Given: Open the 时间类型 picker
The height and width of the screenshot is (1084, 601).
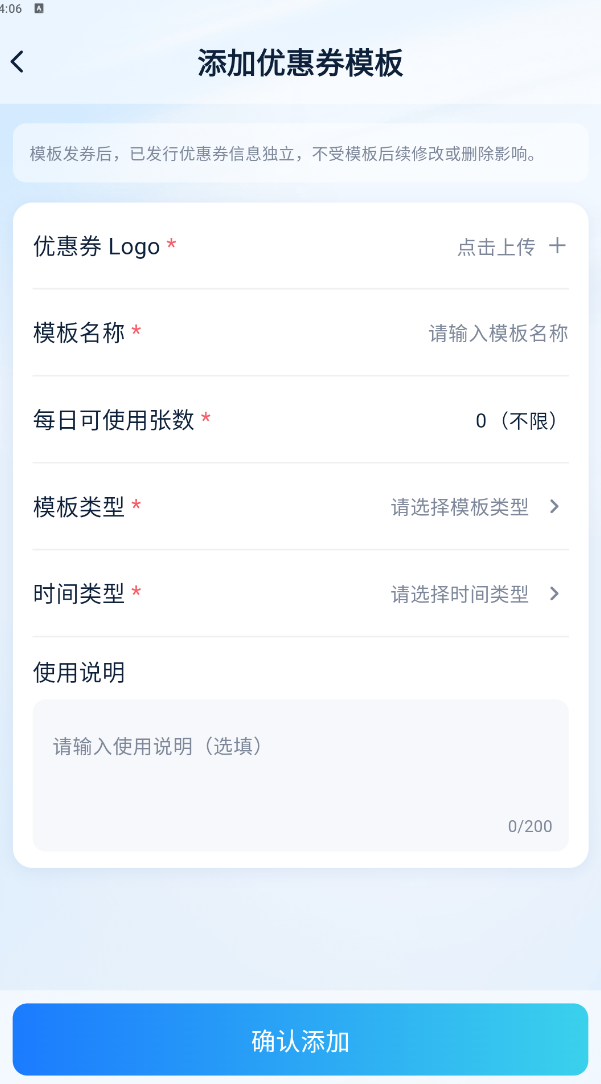Looking at the screenshot, I should [x=300, y=594].
